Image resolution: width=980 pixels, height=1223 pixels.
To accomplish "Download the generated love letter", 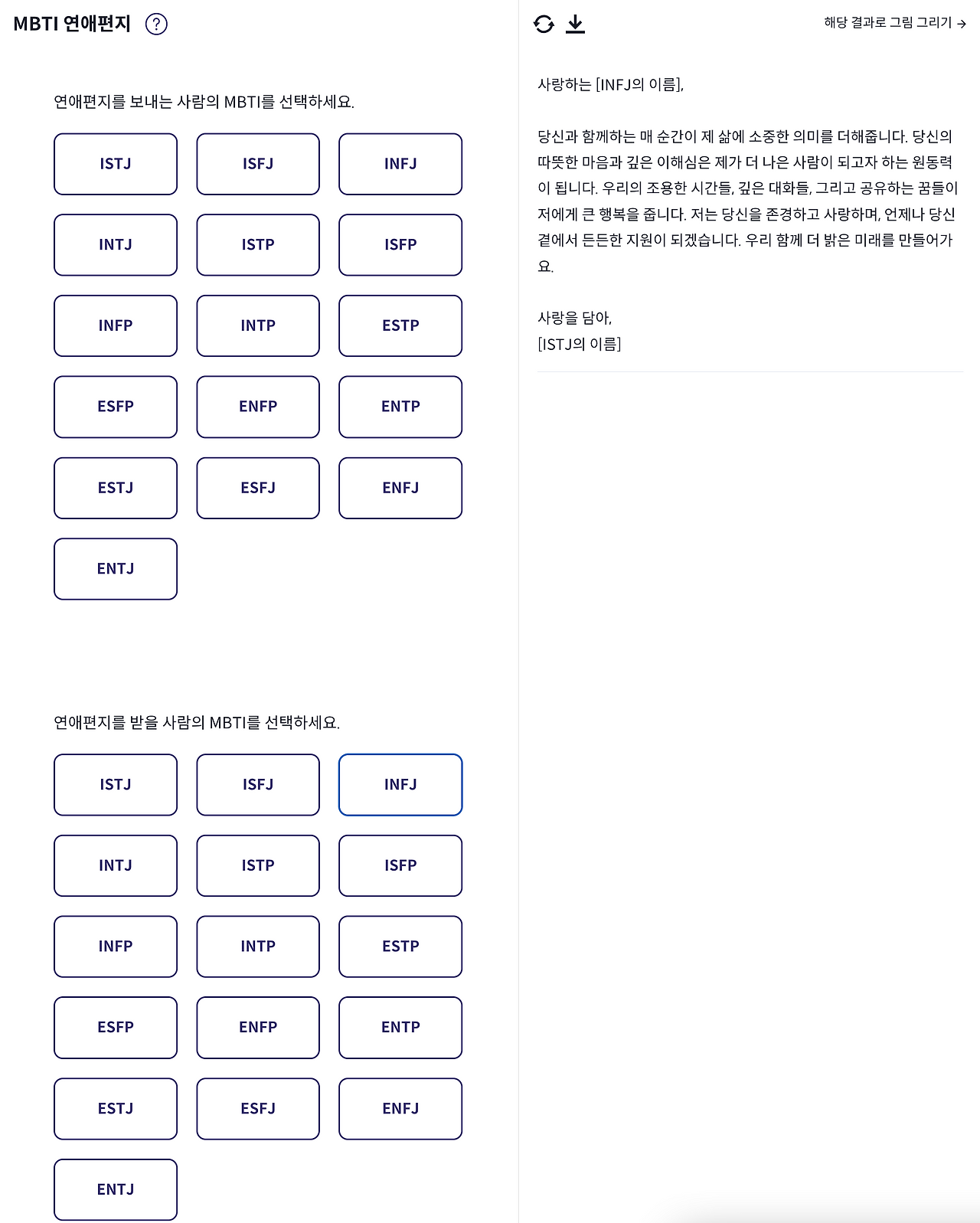I will [x=575, y=24].
